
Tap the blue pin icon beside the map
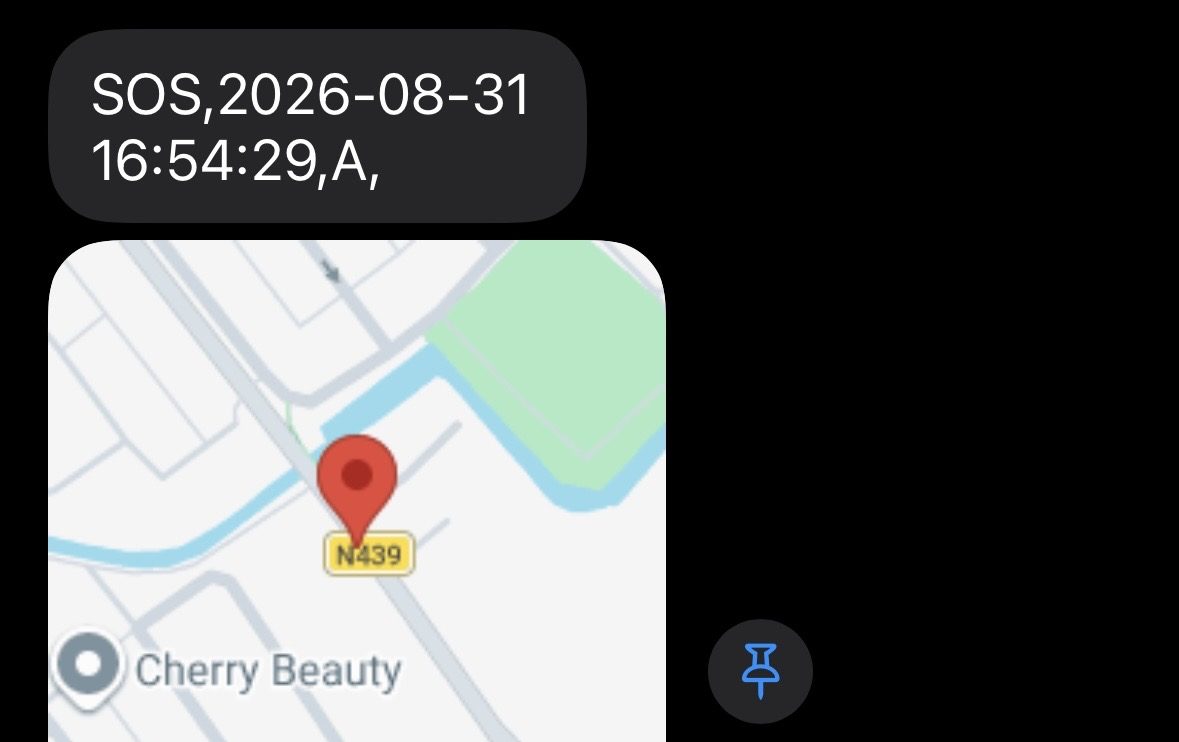coord(760,671)
